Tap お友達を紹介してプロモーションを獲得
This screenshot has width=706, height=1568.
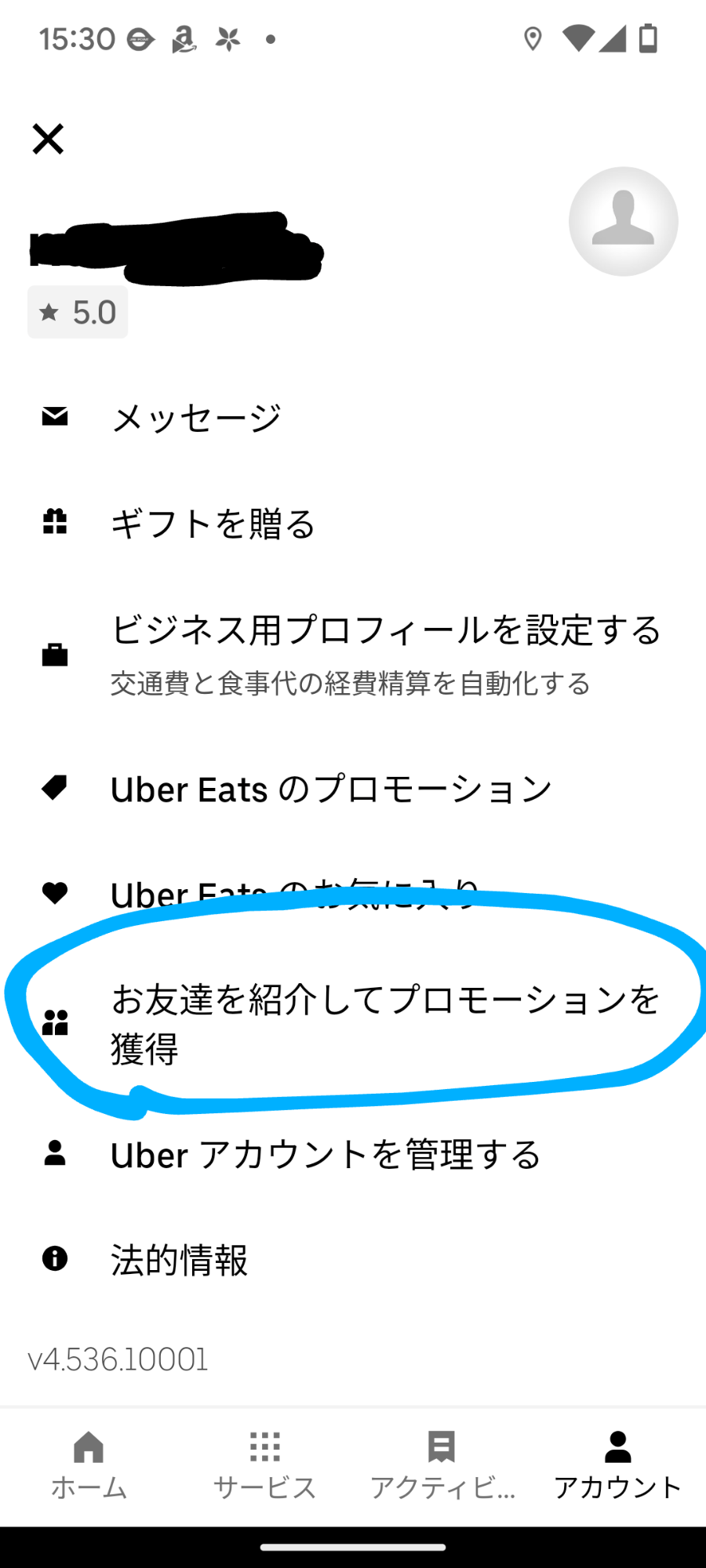tap(353, 1023)
